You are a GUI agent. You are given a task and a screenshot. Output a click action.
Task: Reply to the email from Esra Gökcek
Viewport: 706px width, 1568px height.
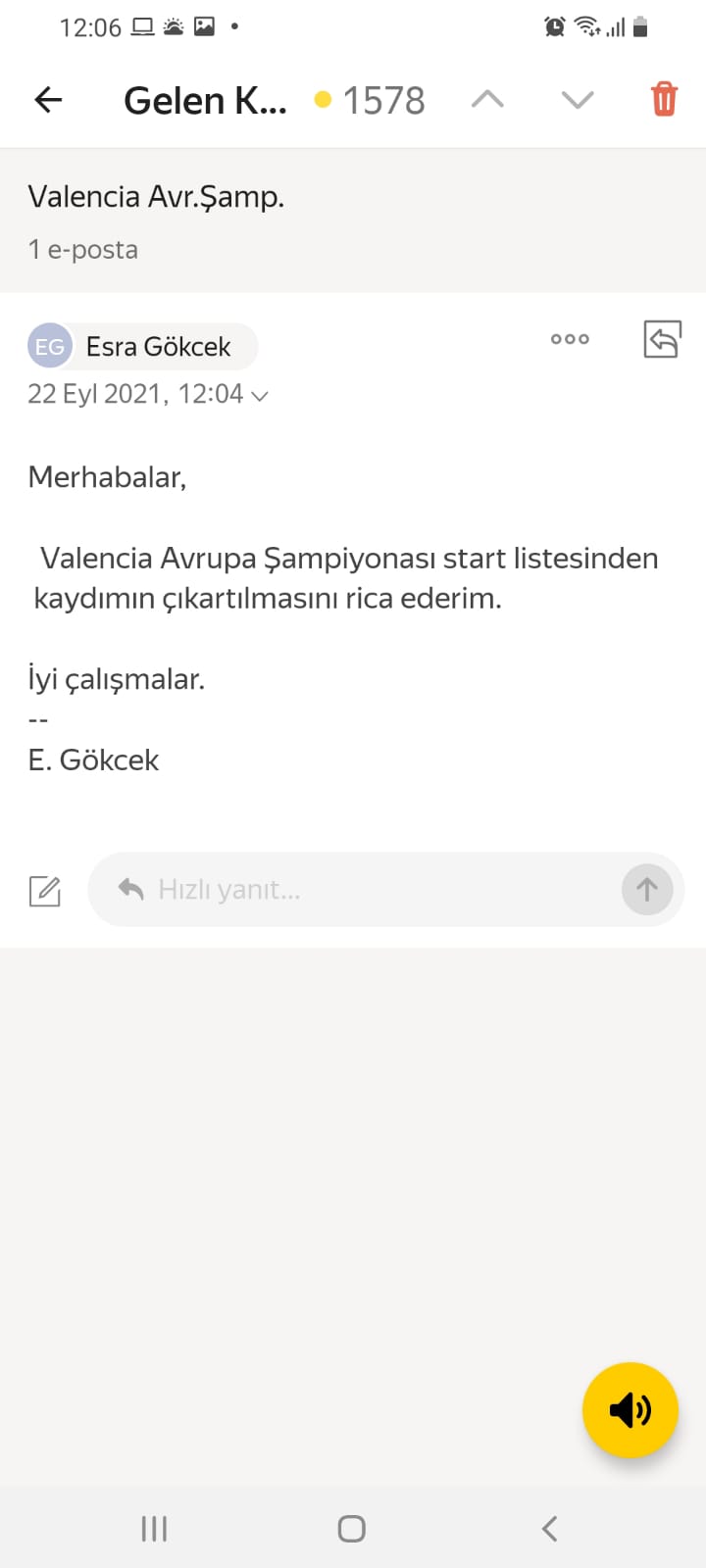tap(662, 340)
